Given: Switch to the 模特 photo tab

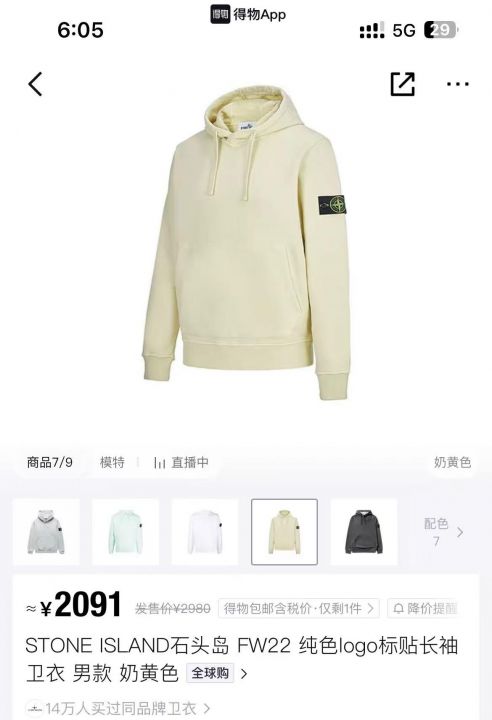Looking at the screenshot, I should [112, 462].
